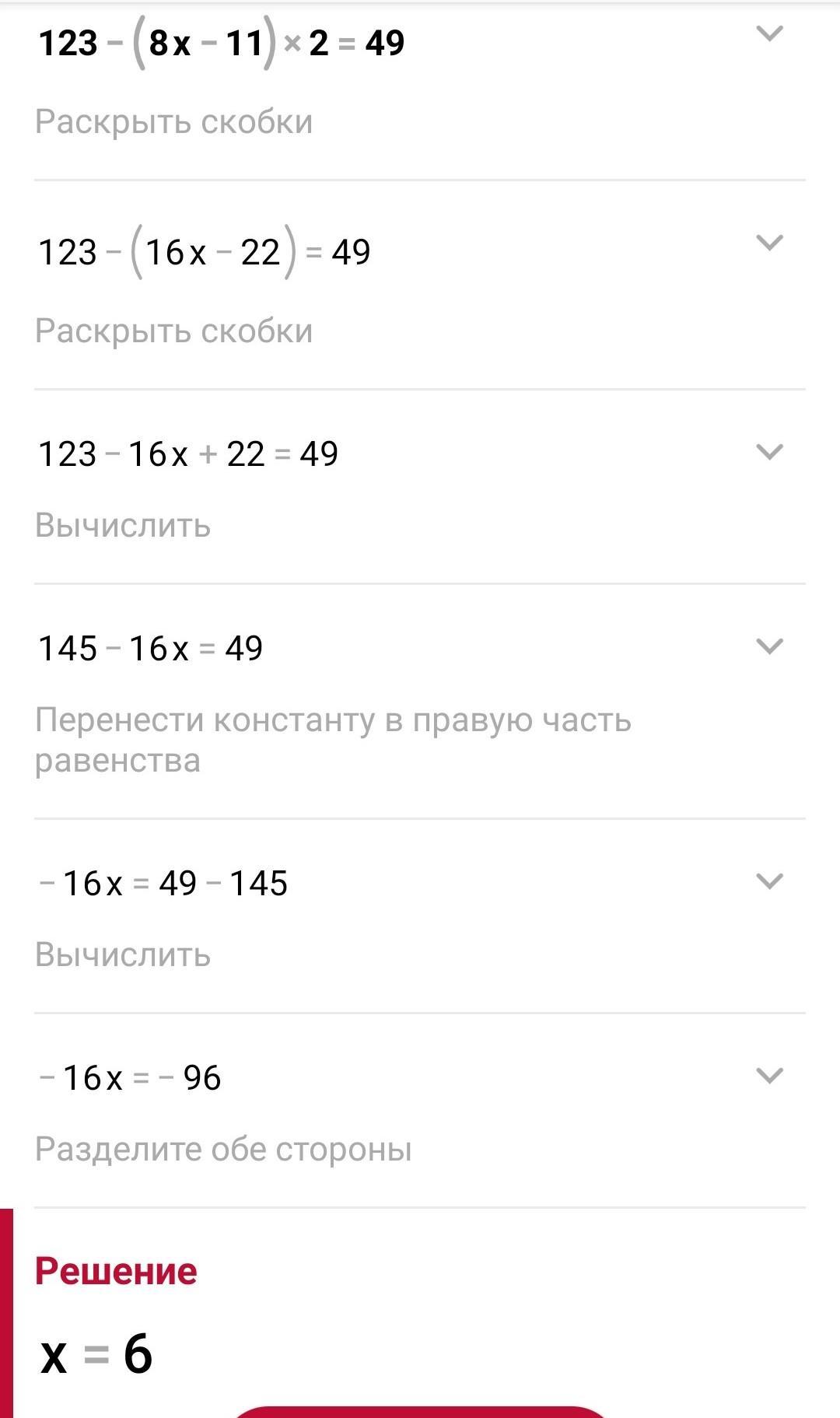Screen dimensions: 840x1418
Task: Tap the red button below the solution
Action: click(420, 1411)
